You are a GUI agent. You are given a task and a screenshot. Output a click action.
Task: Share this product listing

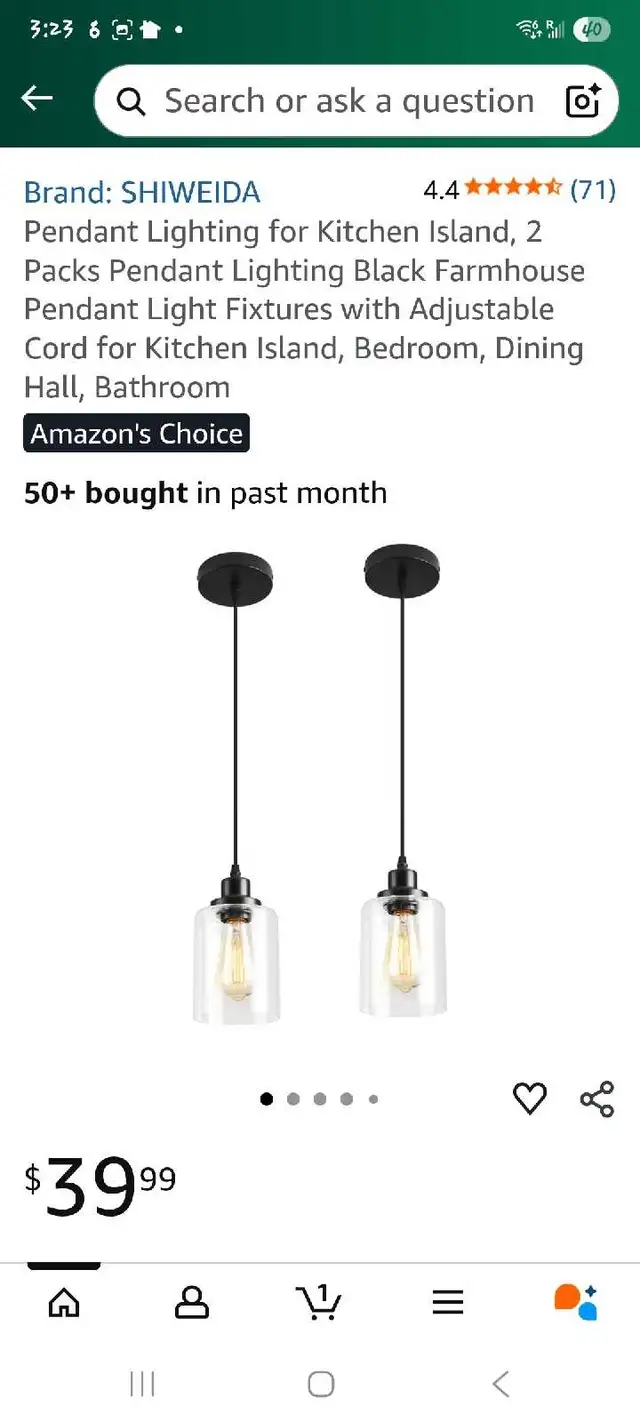point(597,1099)
